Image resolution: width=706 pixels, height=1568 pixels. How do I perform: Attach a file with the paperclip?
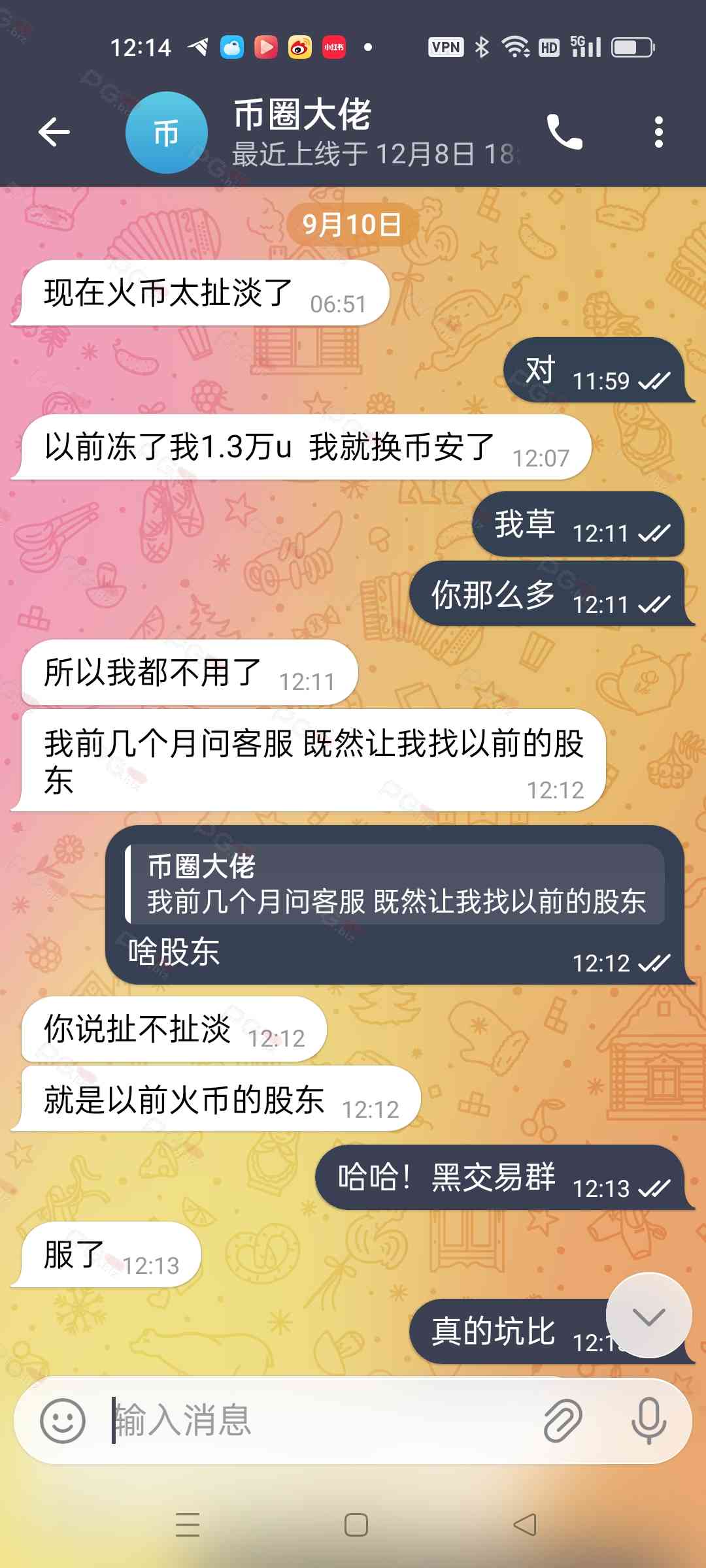point(562,1420)
